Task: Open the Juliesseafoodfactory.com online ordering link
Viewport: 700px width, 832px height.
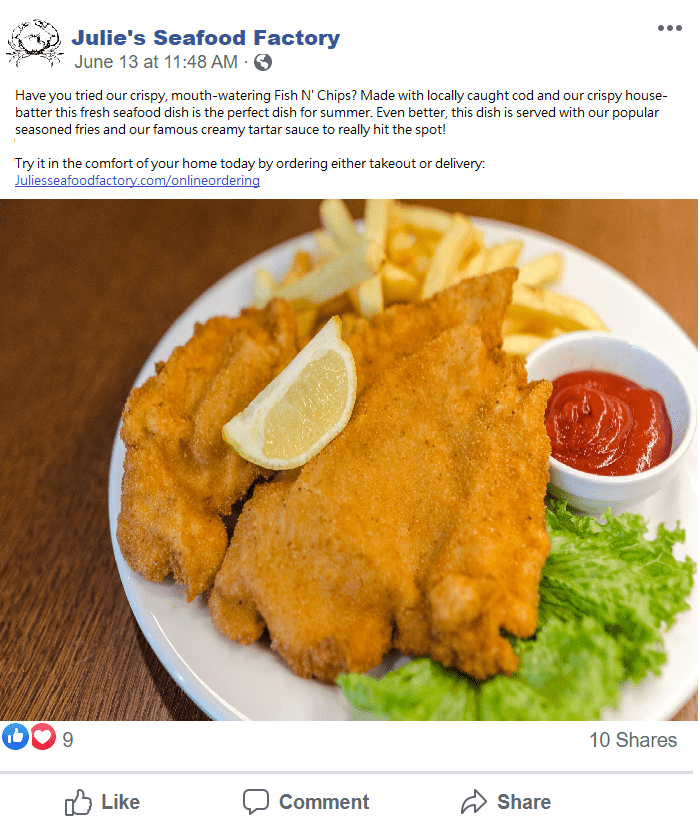Action: (x=137, y=181)
